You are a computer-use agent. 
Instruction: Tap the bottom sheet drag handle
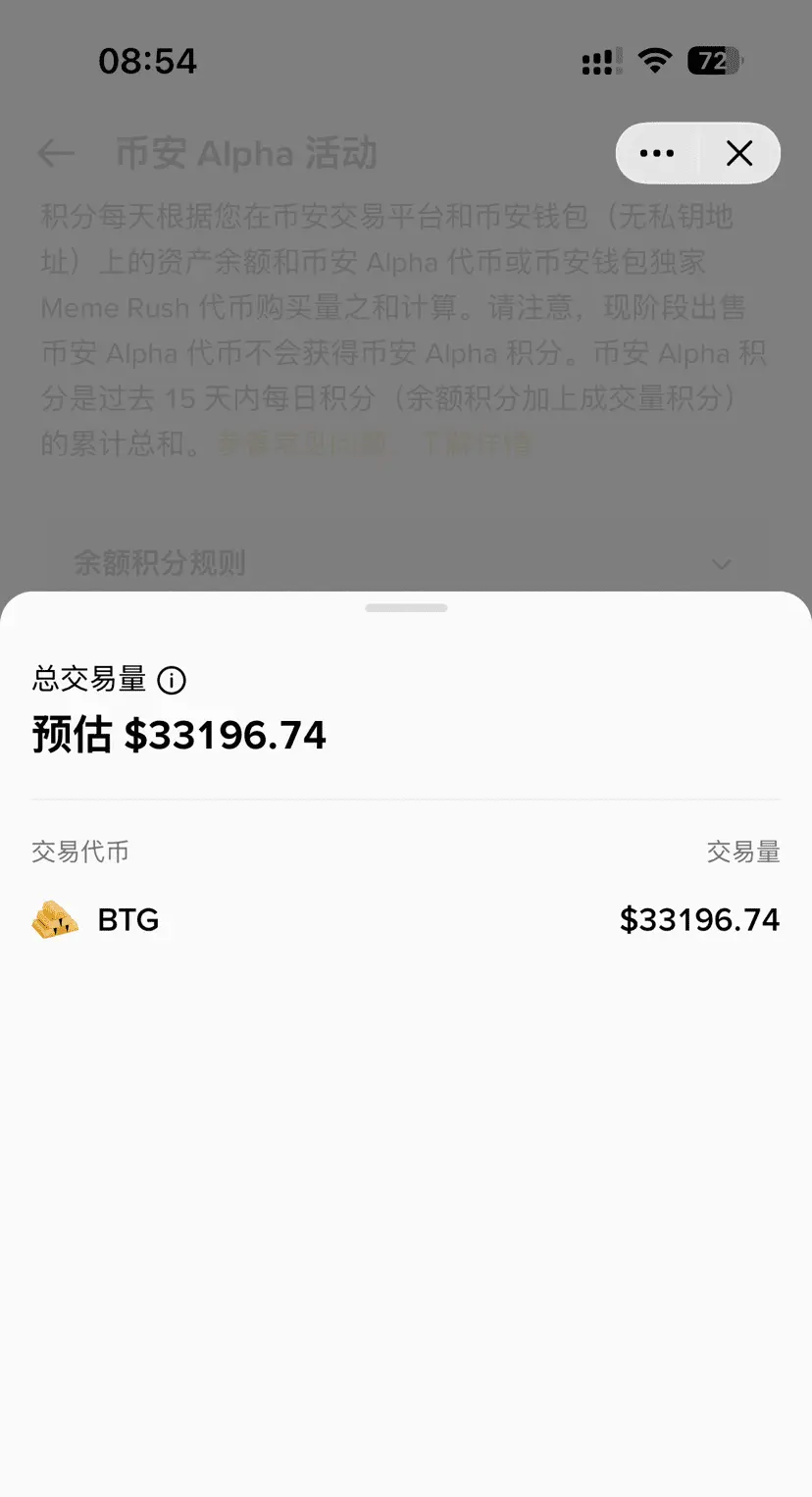[406, 608]
